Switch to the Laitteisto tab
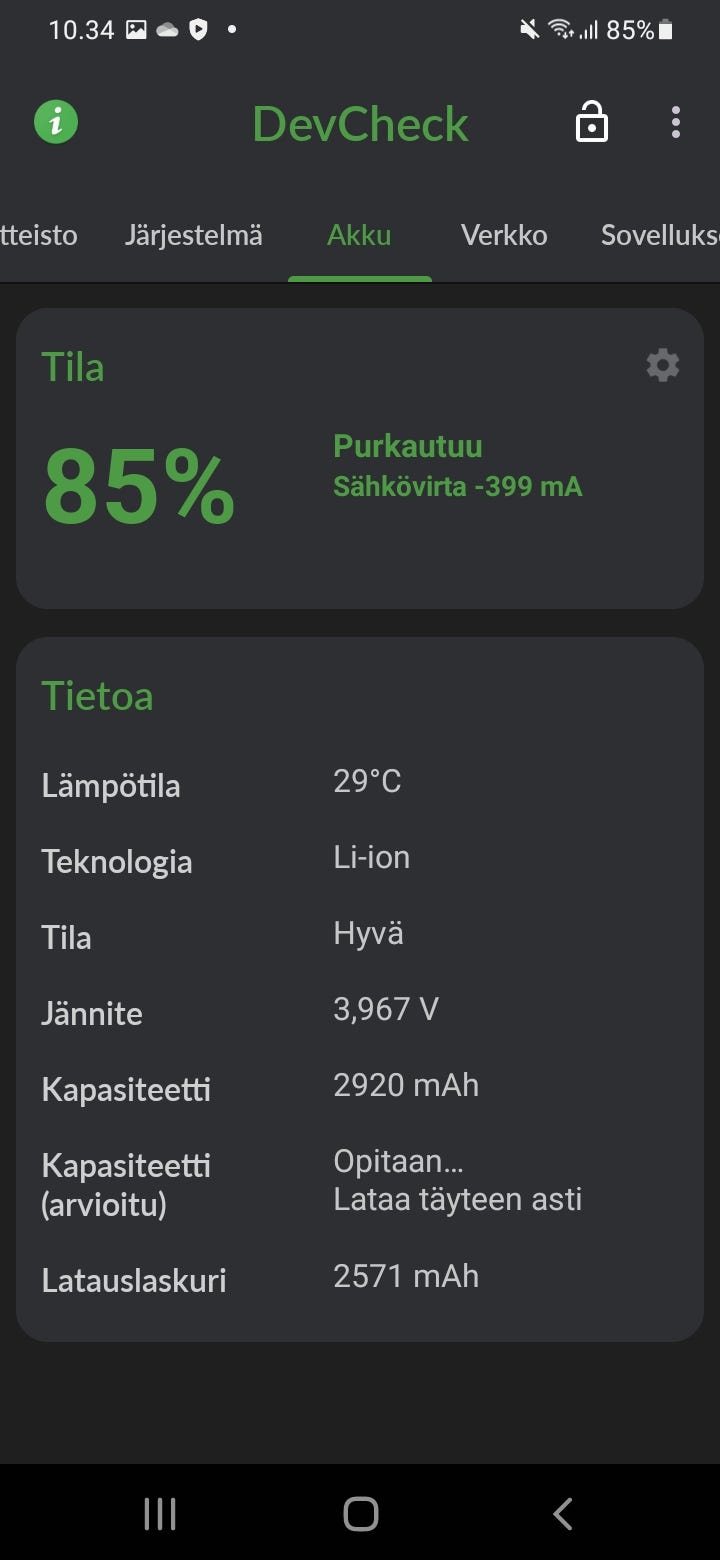 pos(39,235)
